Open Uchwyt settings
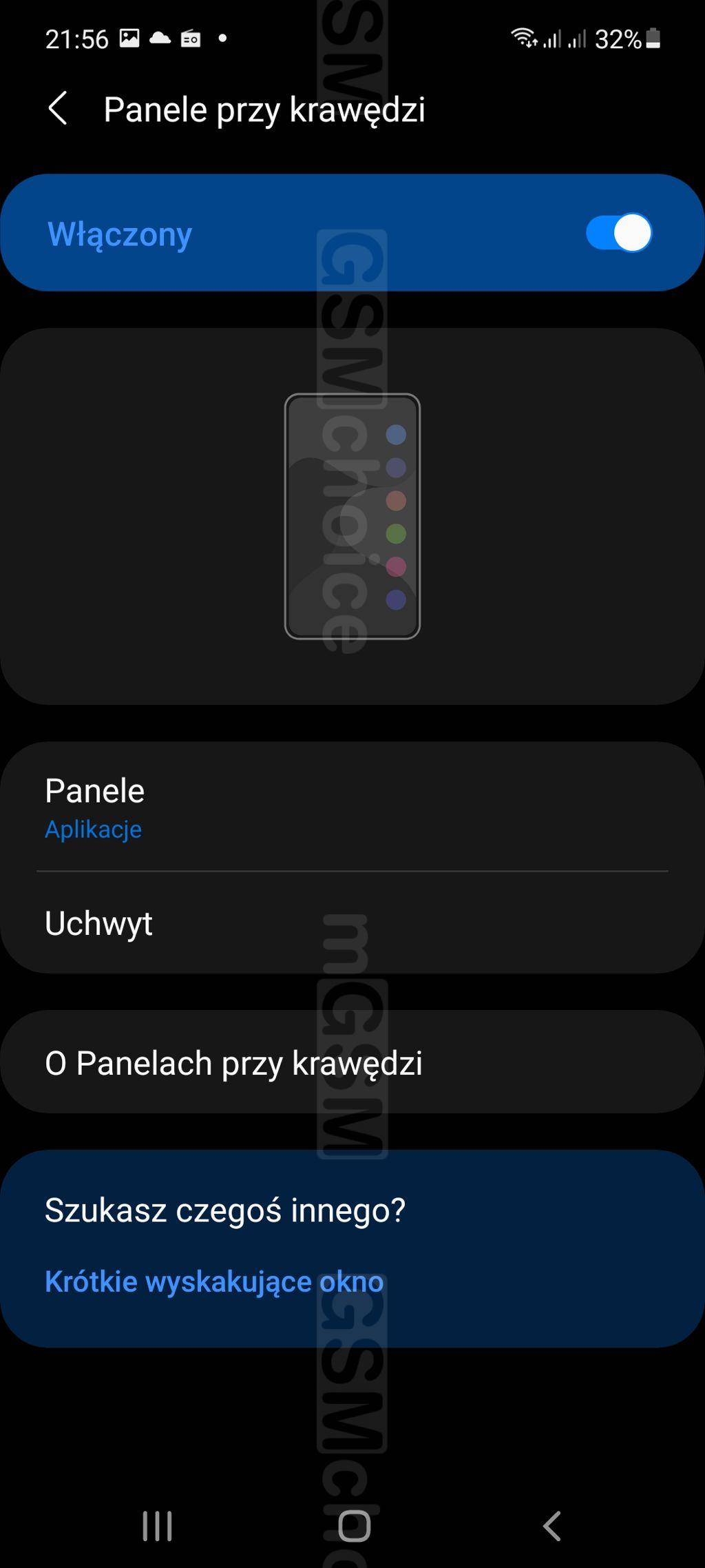This screenshot has width=705, height=1568. [x=352, y=923]
